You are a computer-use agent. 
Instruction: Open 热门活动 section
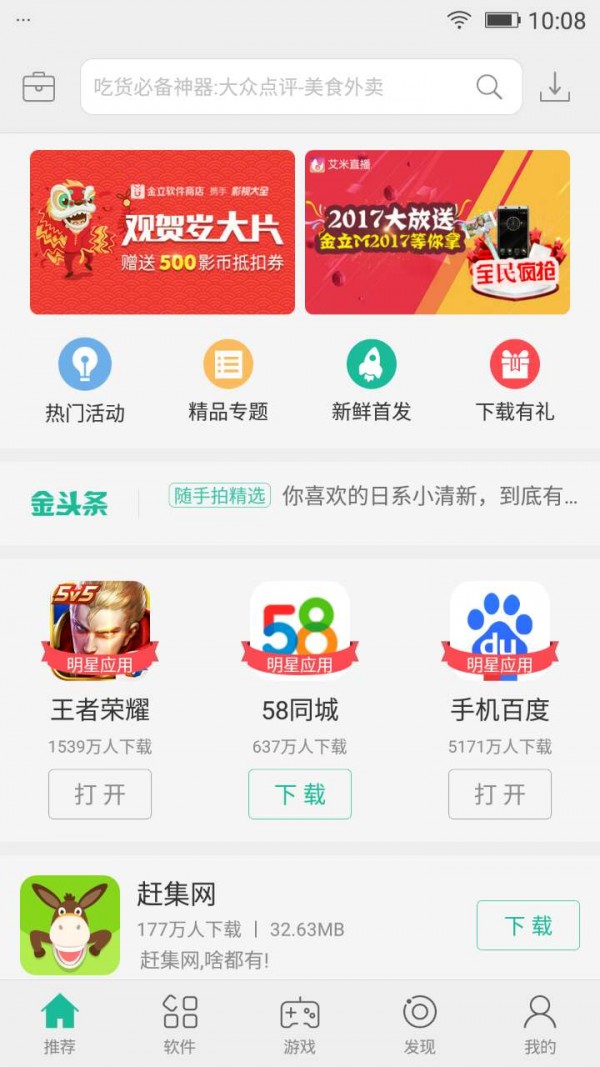[85, 380]
